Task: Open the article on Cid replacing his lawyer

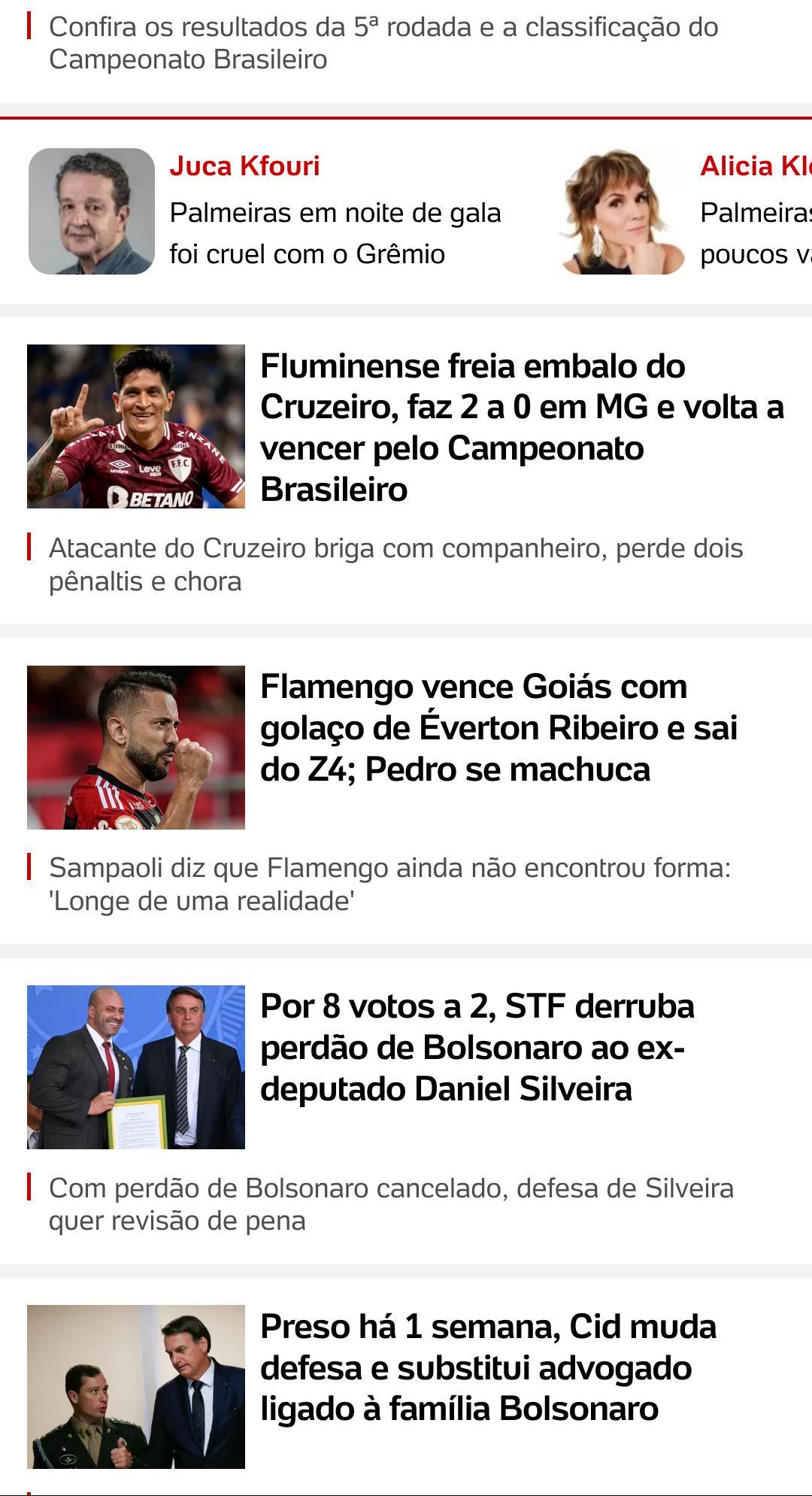Action: tap(488, 1368)
